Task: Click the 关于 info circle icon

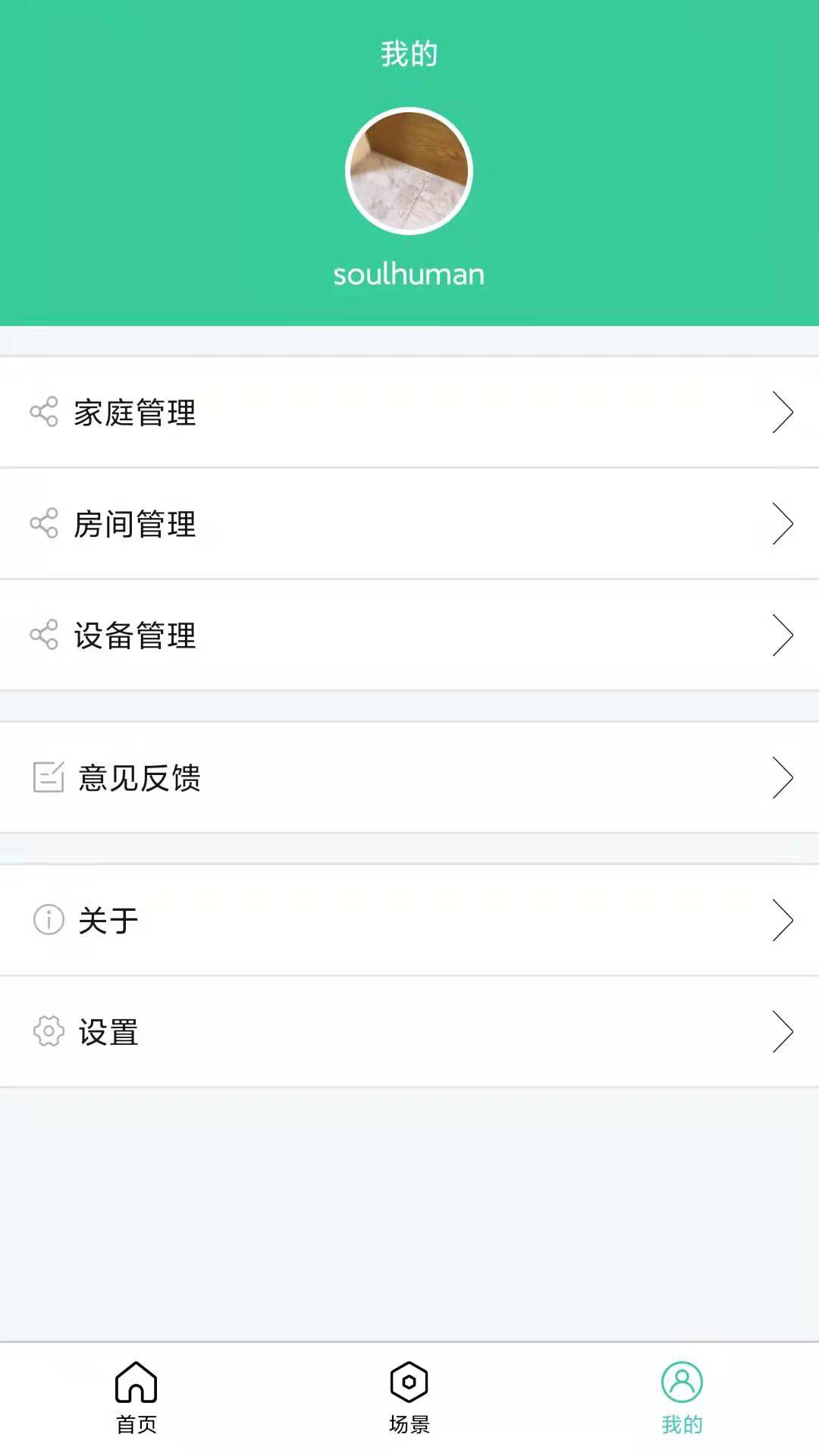Action: [x=48, y=921]
